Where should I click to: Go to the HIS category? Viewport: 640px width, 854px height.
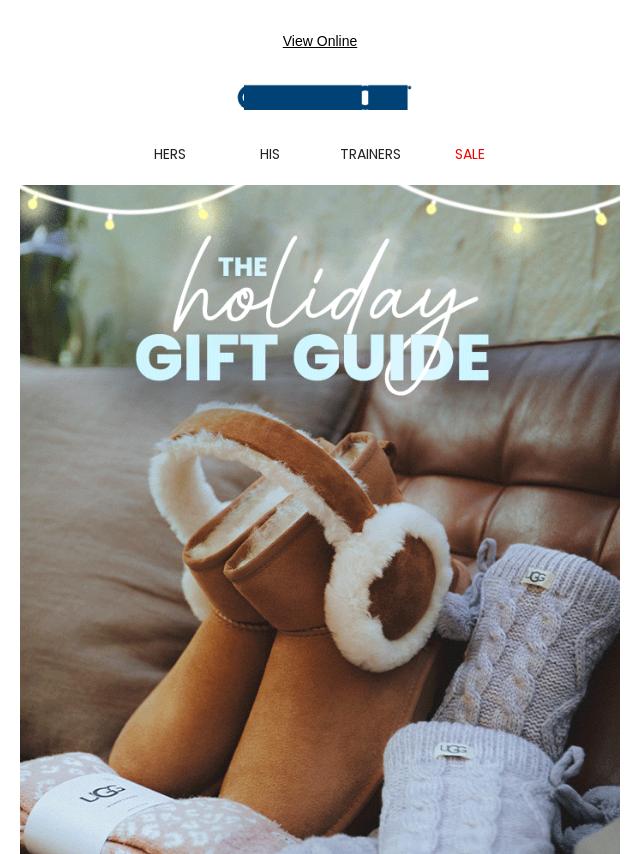(x=269, y=154)
